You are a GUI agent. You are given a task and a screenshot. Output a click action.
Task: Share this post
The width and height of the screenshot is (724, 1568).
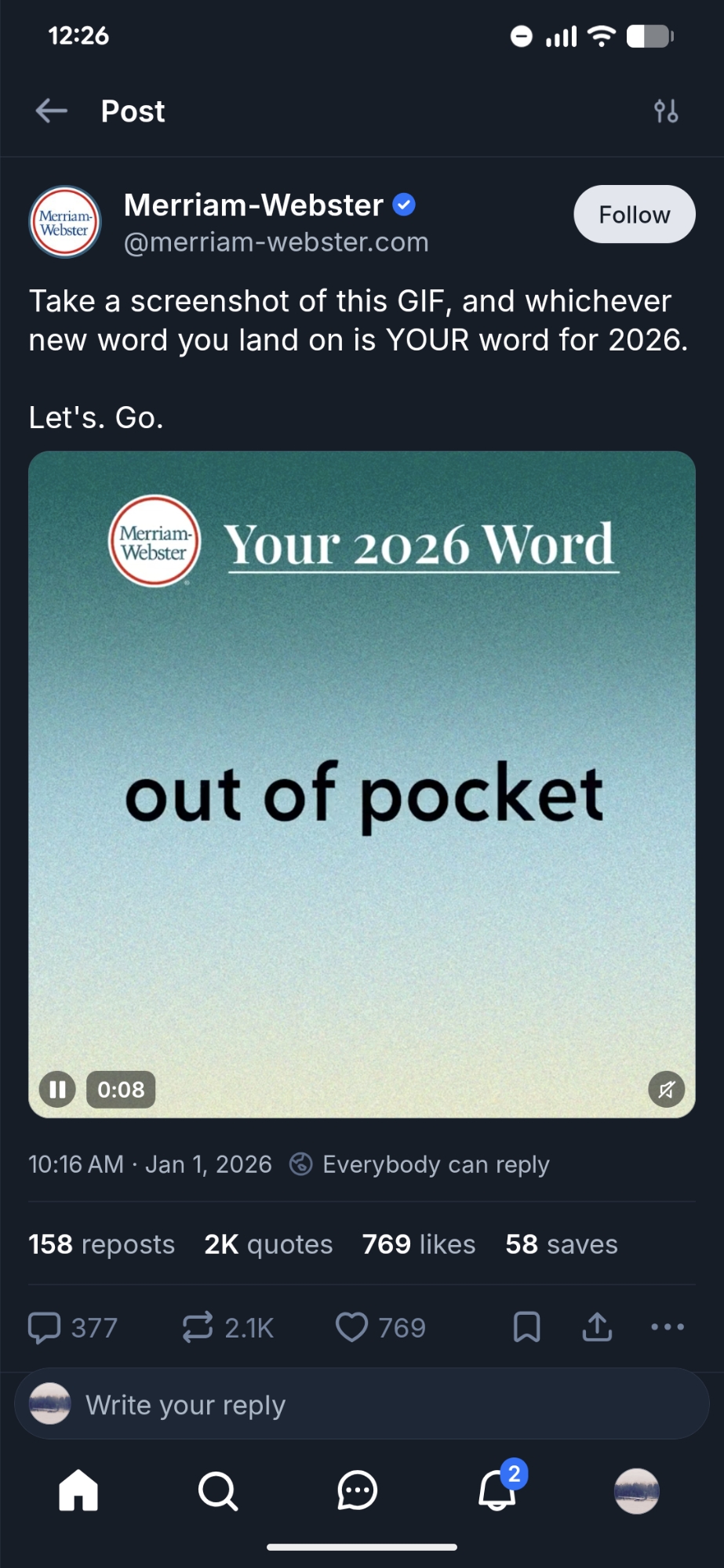[x=597, y=1327]
